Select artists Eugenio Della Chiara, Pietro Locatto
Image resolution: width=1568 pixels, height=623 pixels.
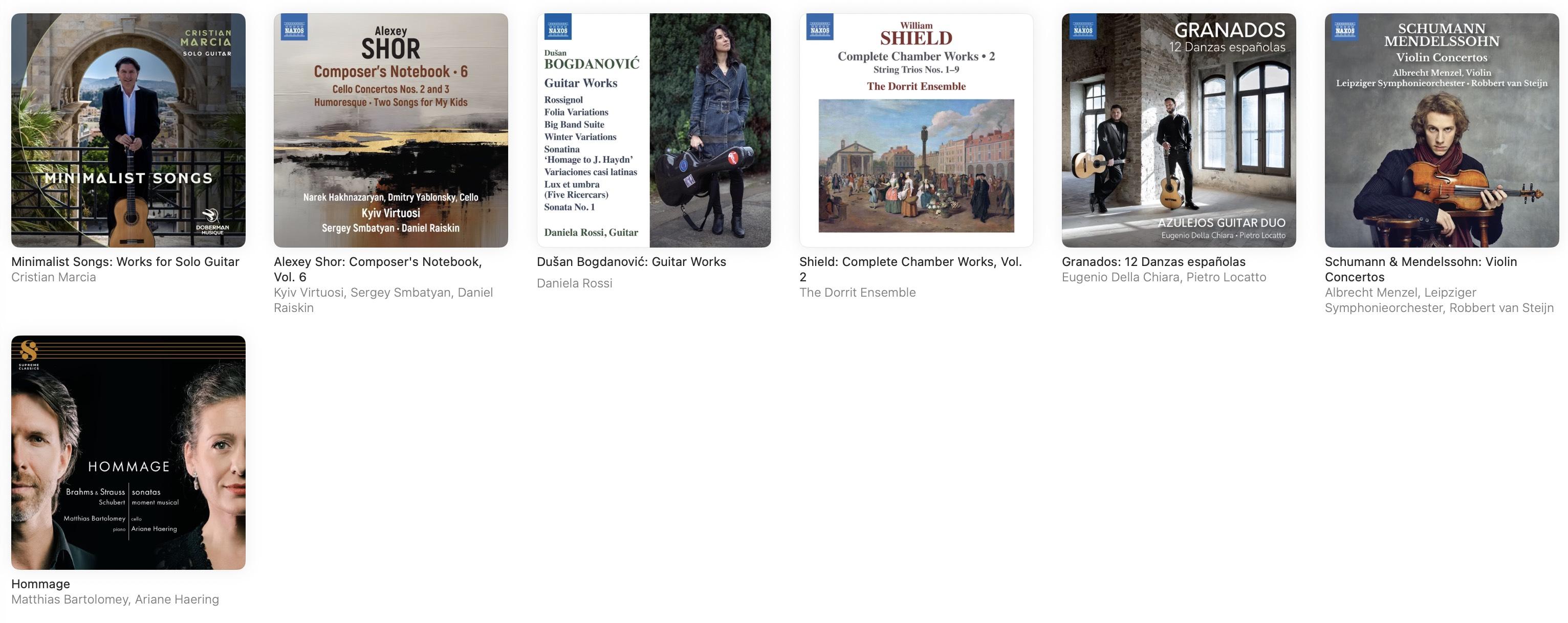coord(1163,277)
